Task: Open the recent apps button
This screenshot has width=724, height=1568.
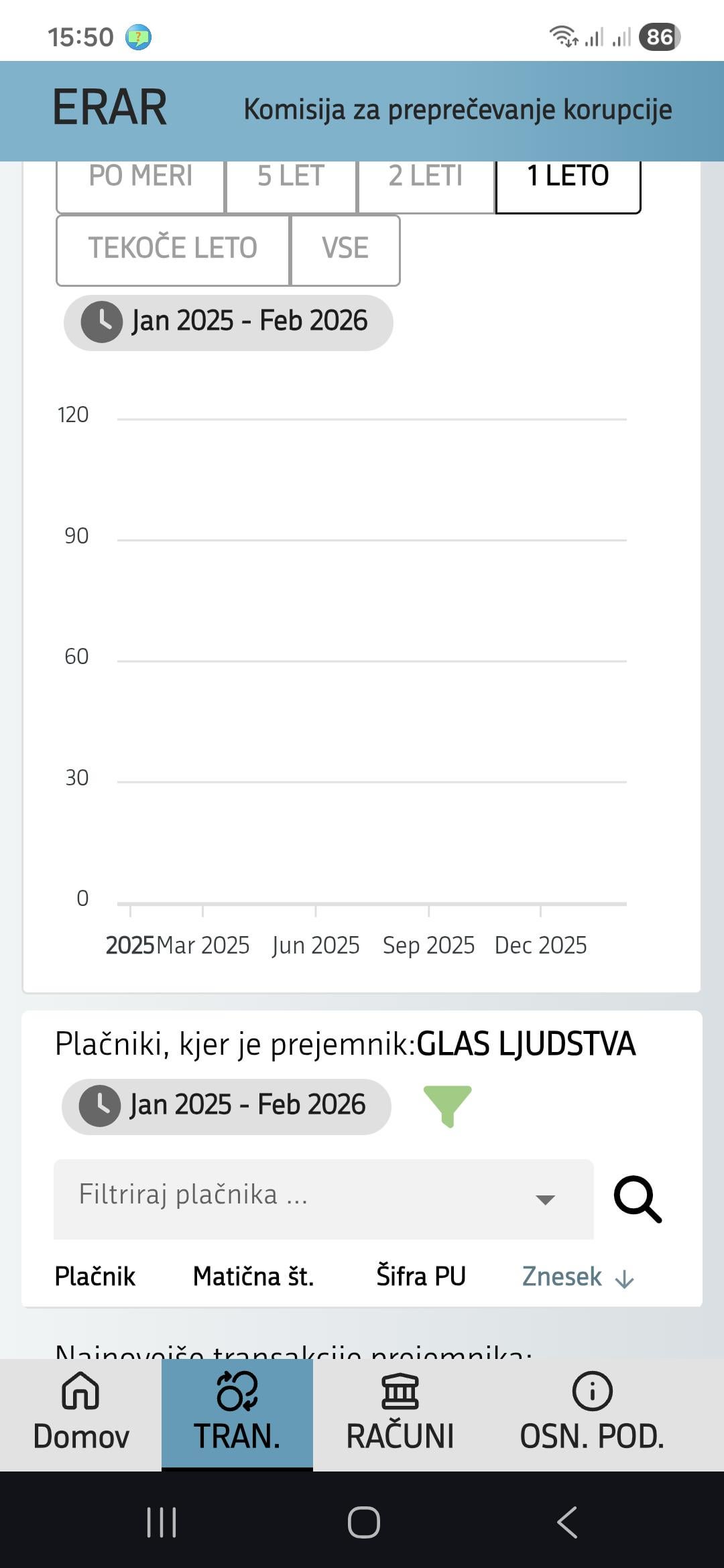Action: [162, 1522]
